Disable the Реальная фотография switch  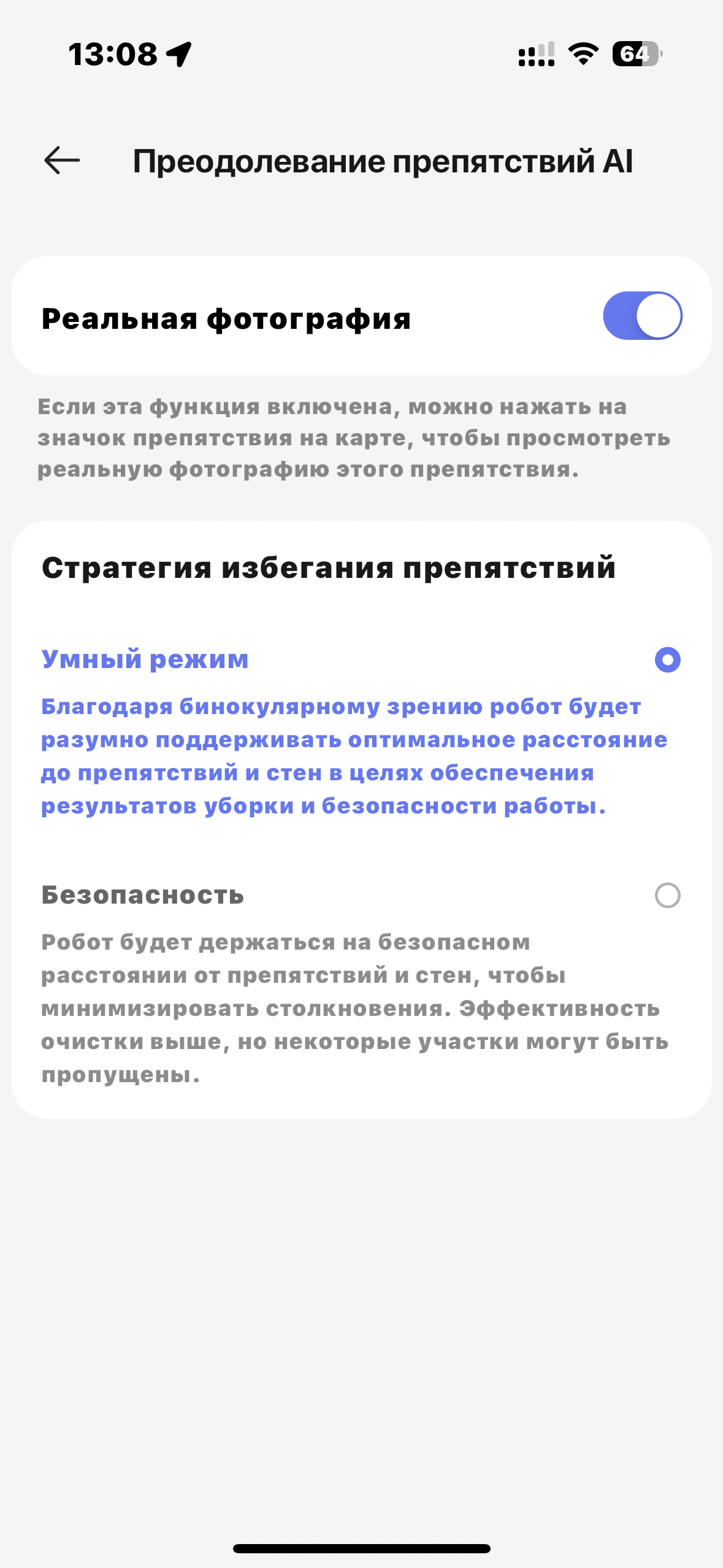coord(642,316)
